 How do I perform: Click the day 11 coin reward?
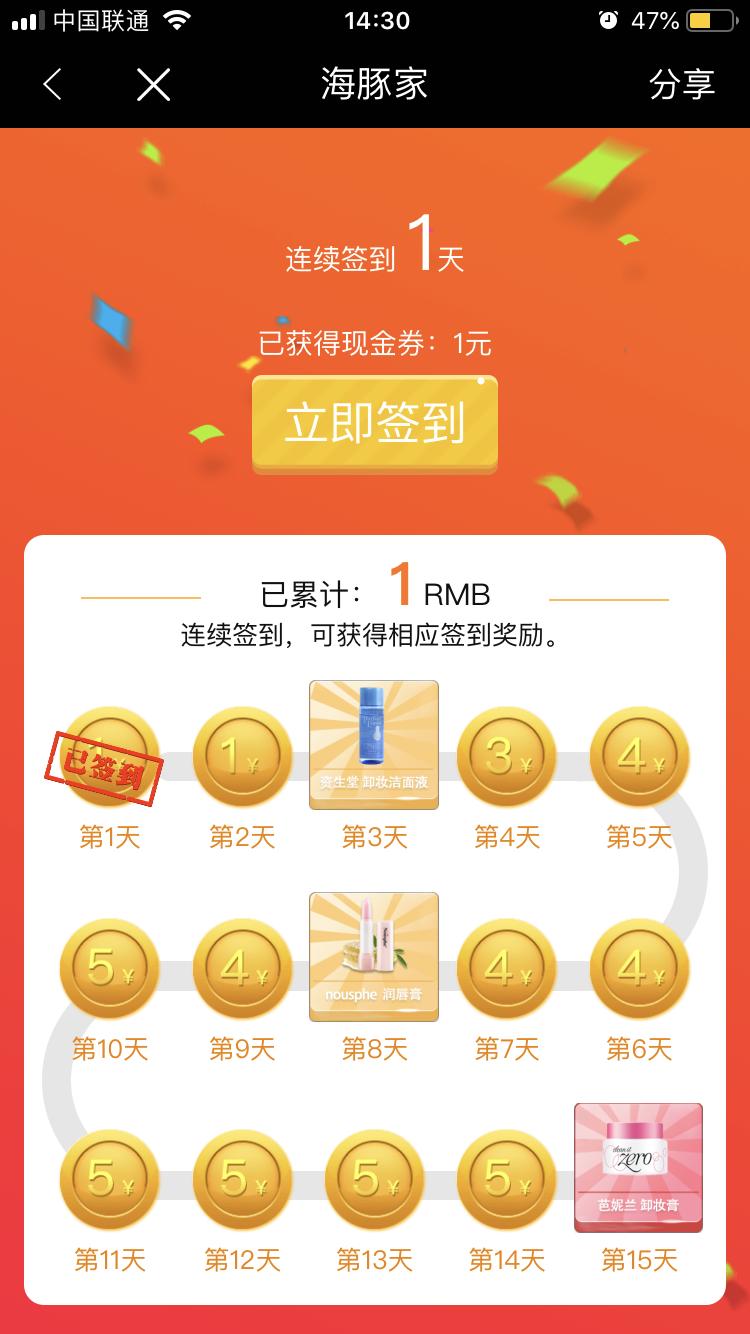point(110,1179)
